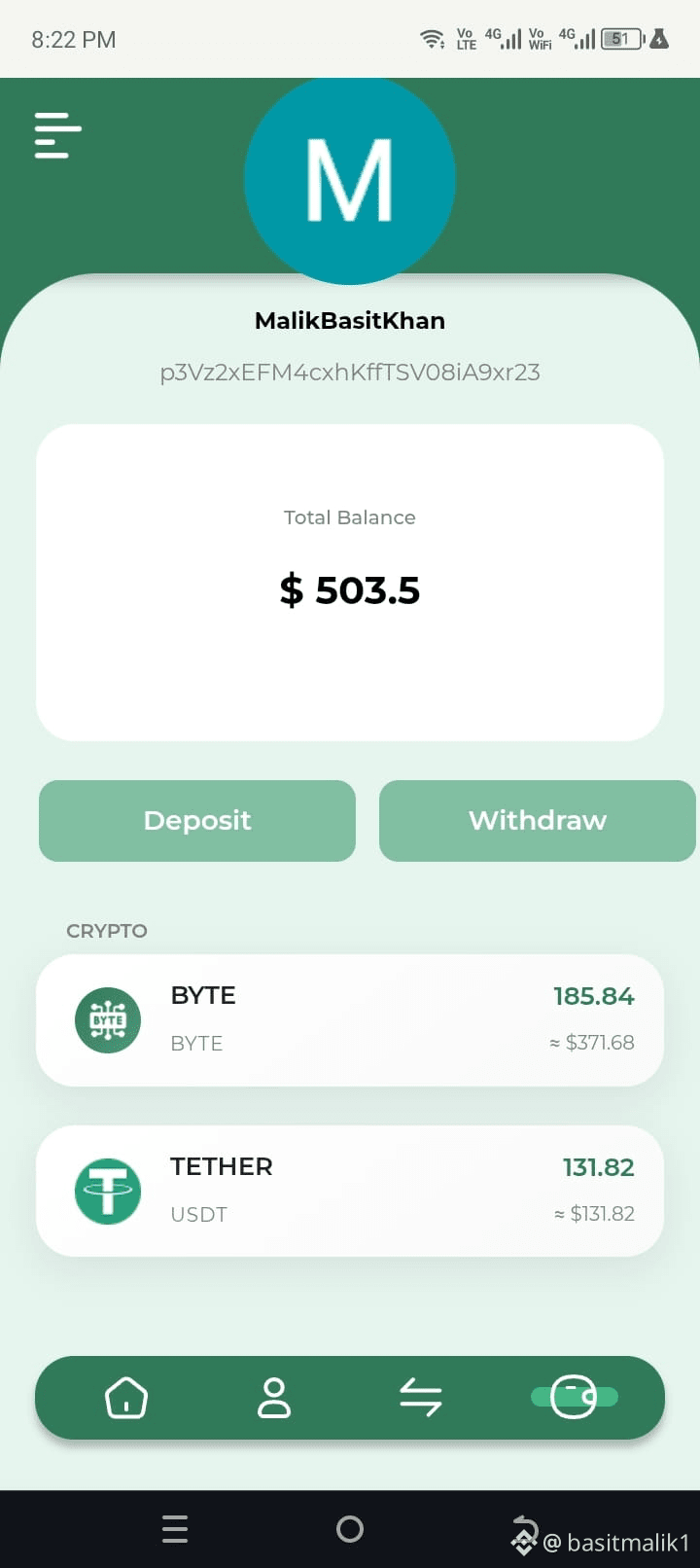Open the Profile section via person icon

coord(274,1398)
